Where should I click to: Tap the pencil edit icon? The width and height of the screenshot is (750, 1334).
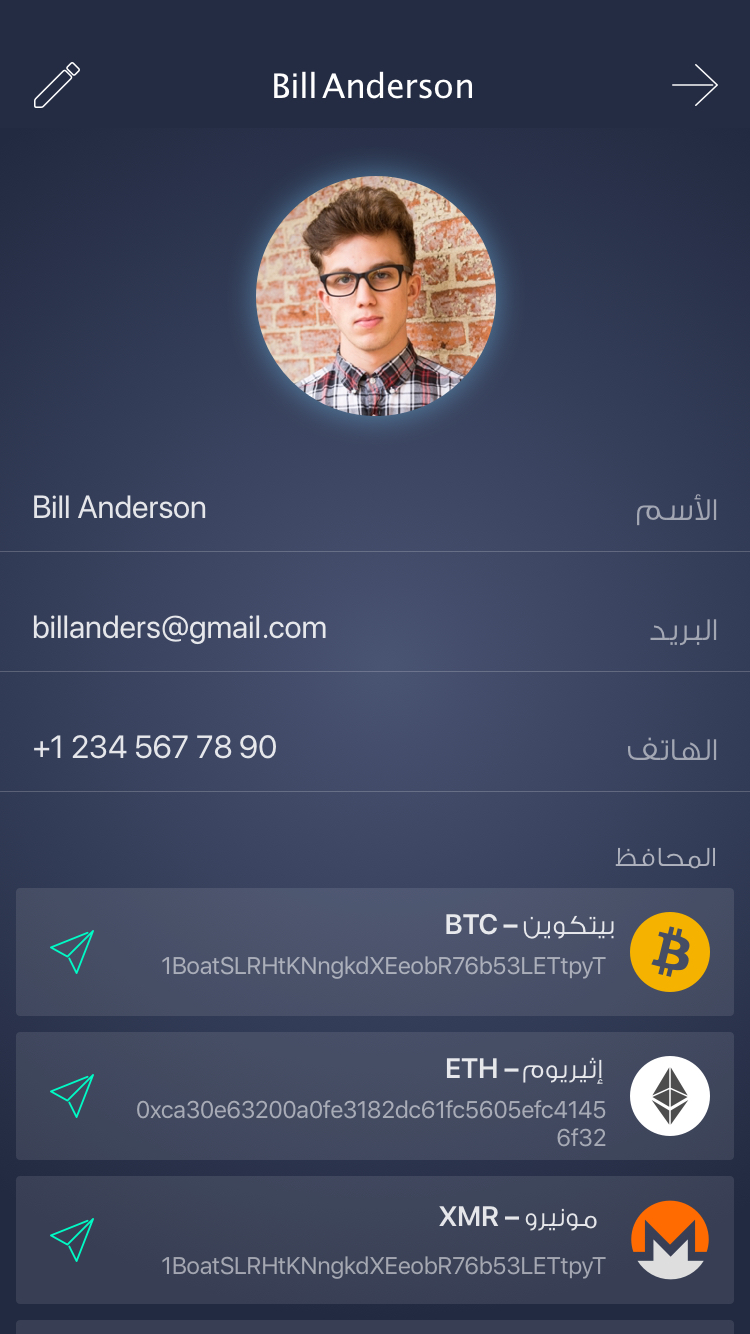point(57,86)
